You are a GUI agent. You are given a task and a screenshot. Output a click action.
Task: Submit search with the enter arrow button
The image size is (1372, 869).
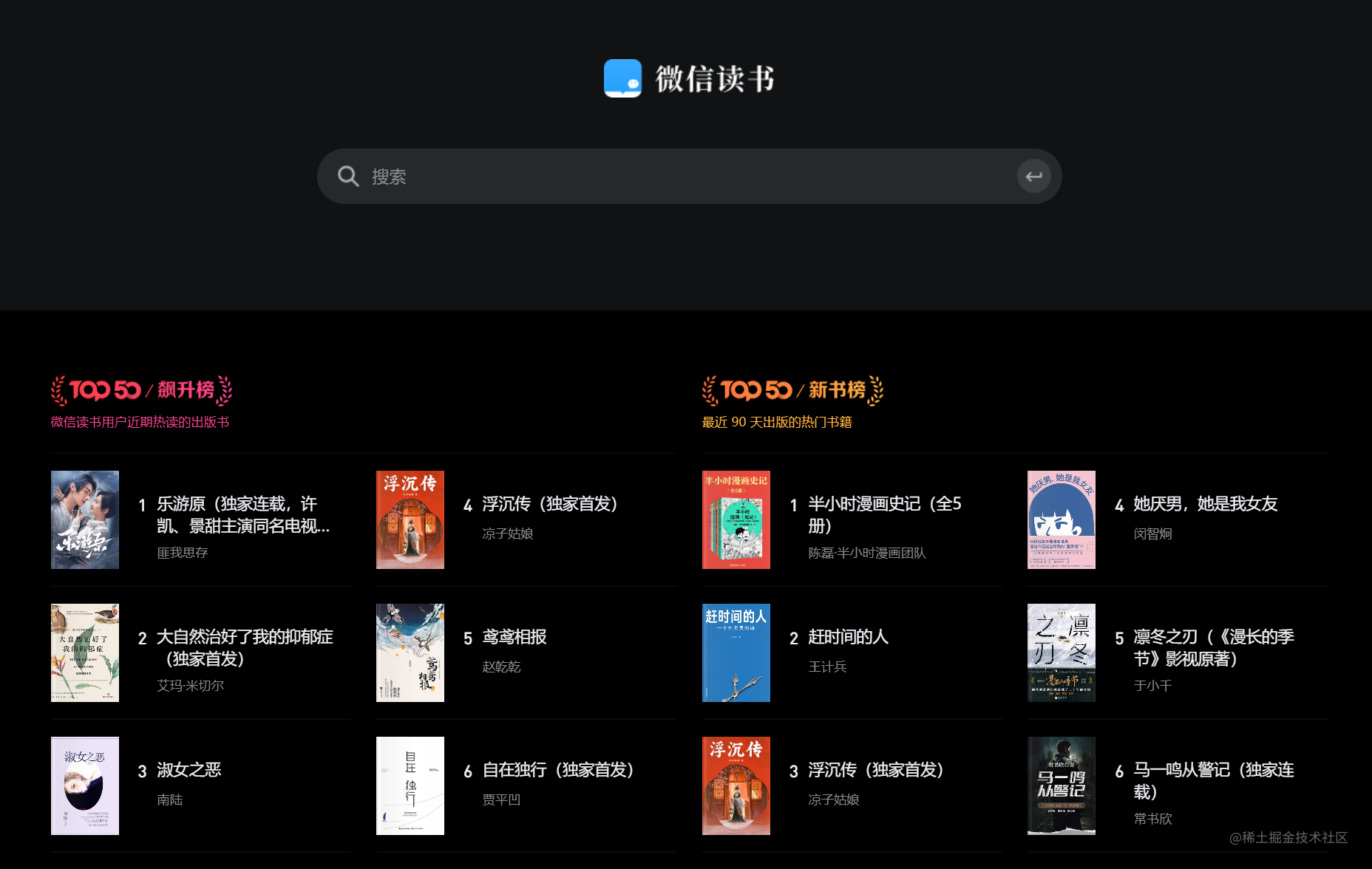1033,177
